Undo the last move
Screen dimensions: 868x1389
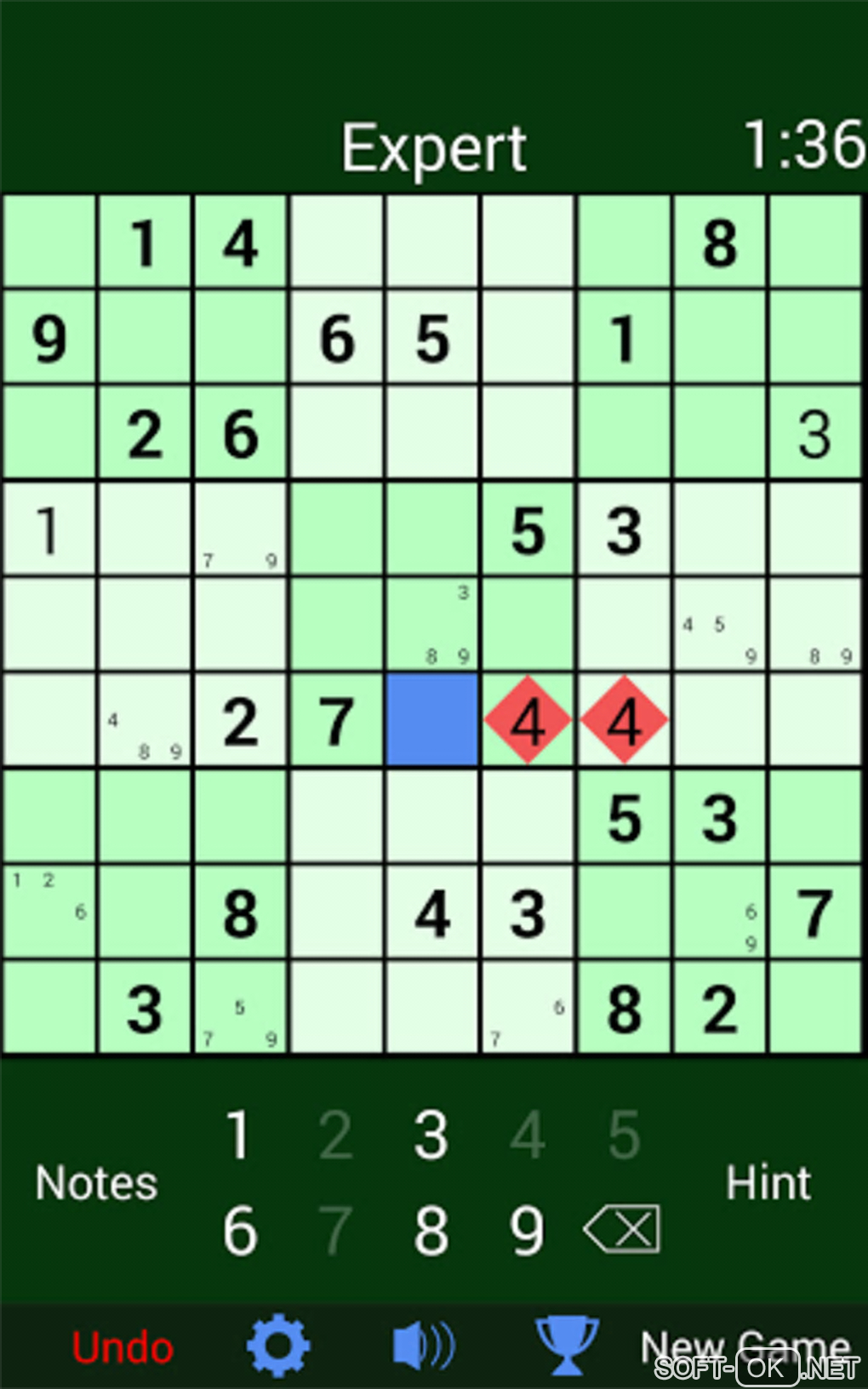(123, 1347)
